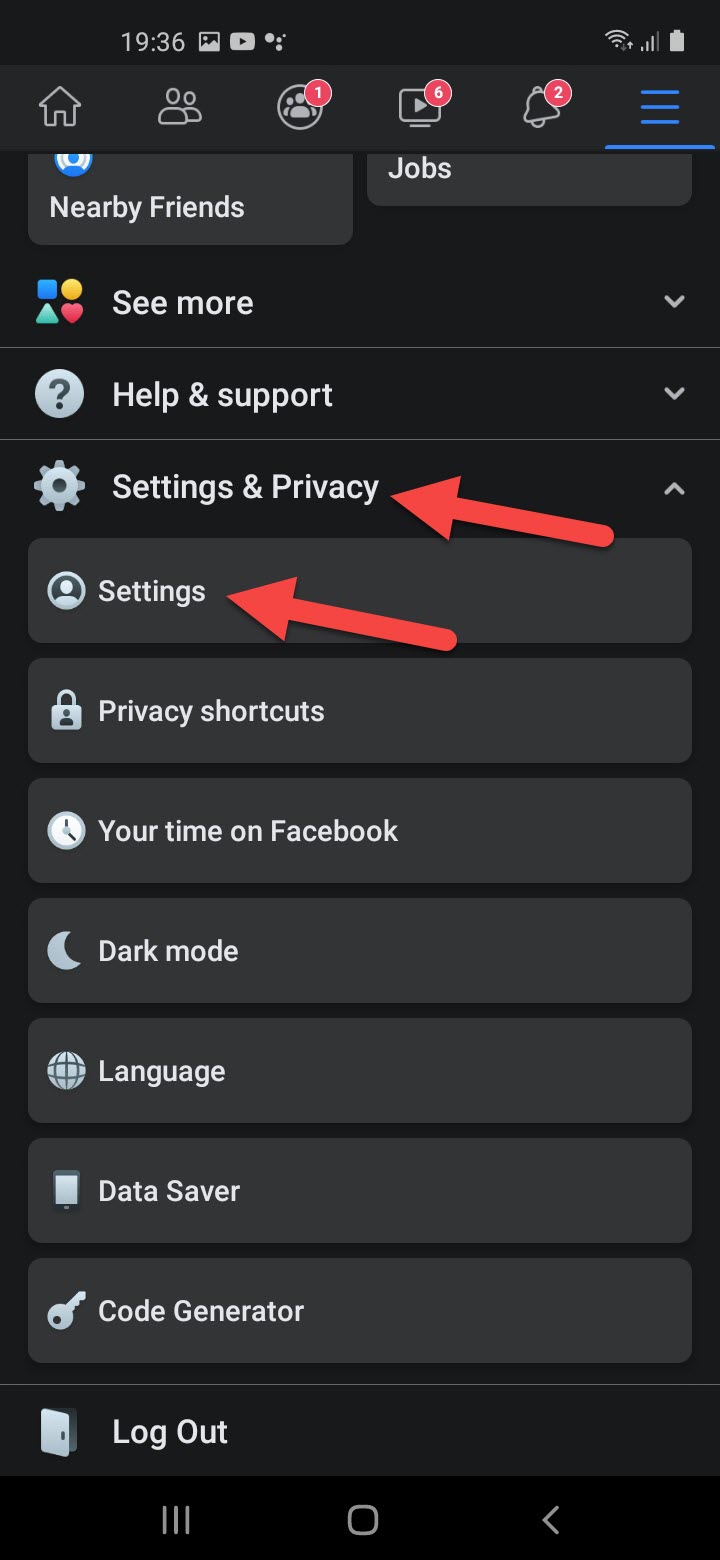Go to the Home feed tab
The width and height of the screenshot is (720, 1560).
click(60, 108)
